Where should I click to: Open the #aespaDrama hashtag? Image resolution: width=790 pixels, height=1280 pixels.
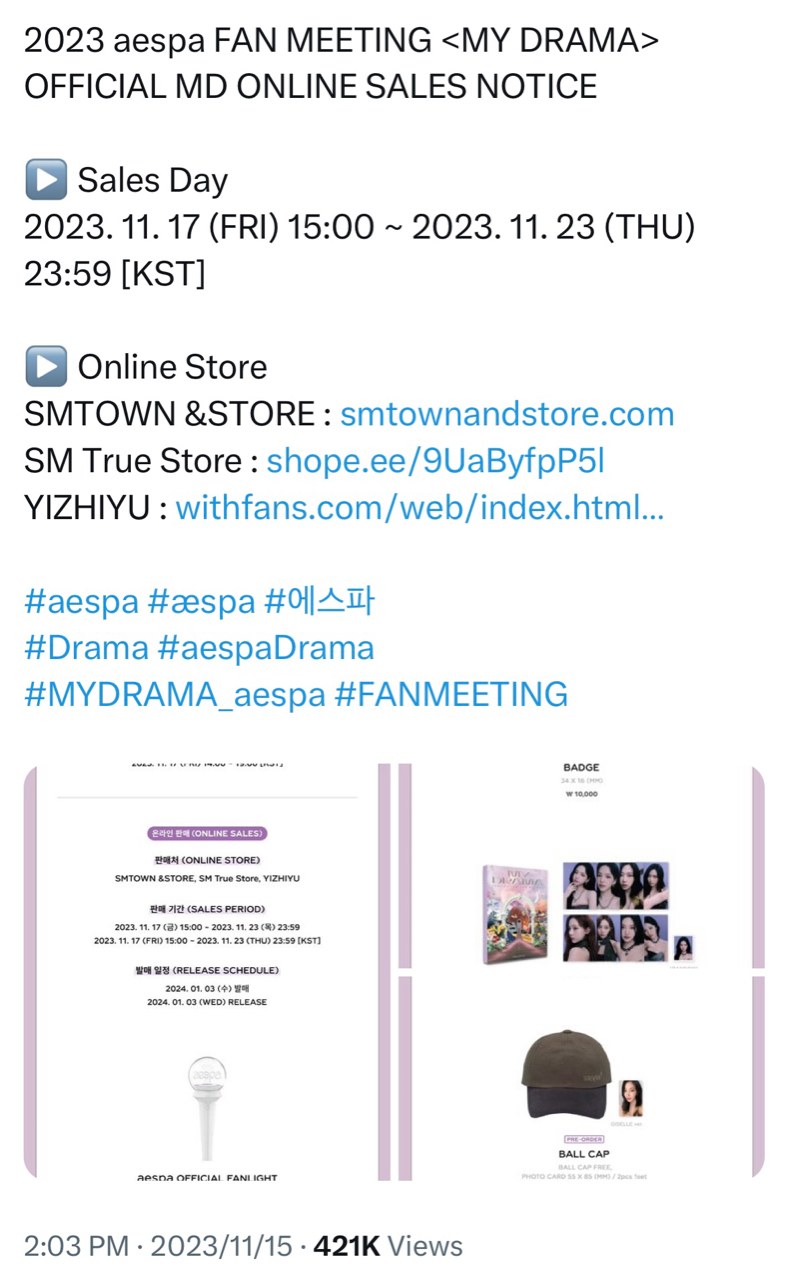pyautogui.click(x=266, y=647)
